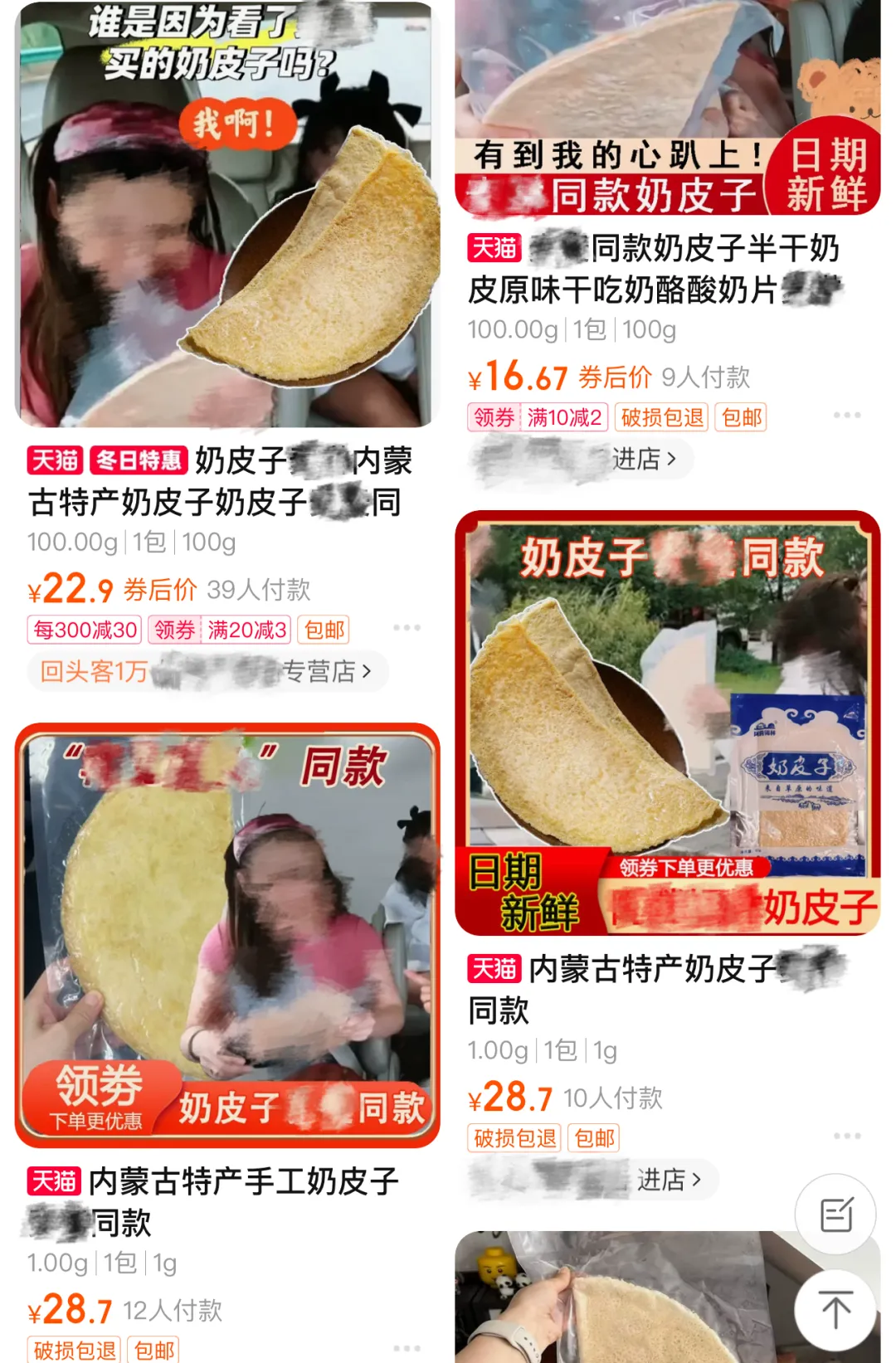Open the ¥28.7 product with 10人付款

tap(667, 722)
